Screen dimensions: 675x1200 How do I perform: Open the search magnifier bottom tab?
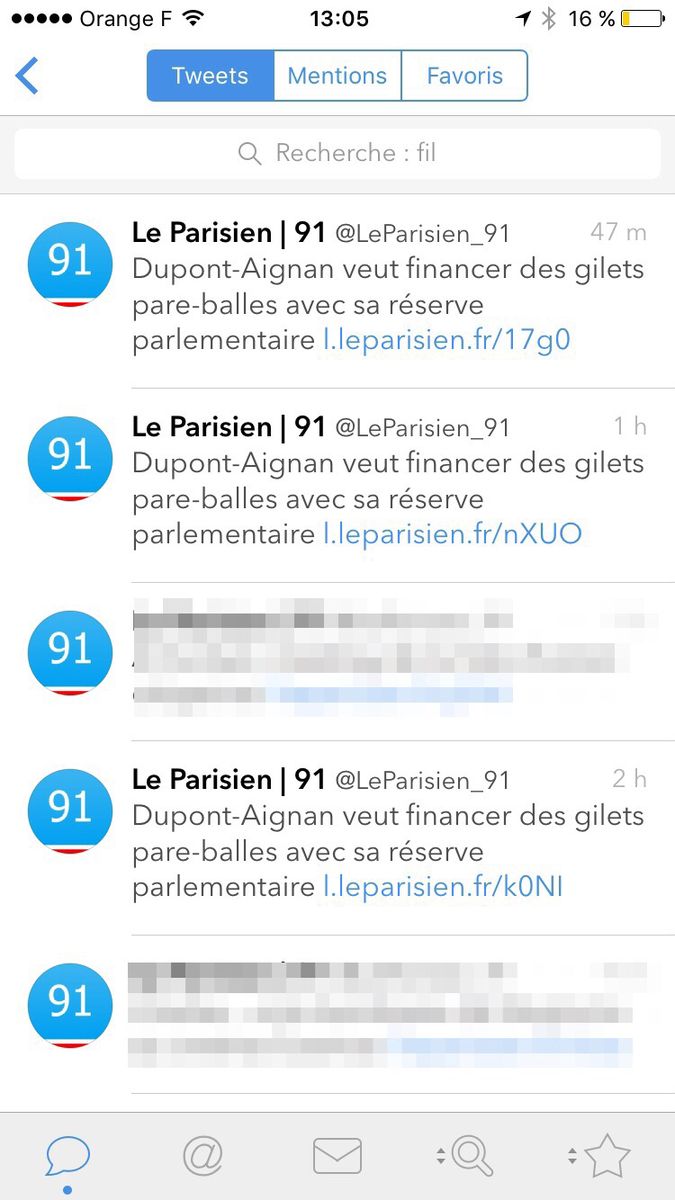pos(470,1157)
